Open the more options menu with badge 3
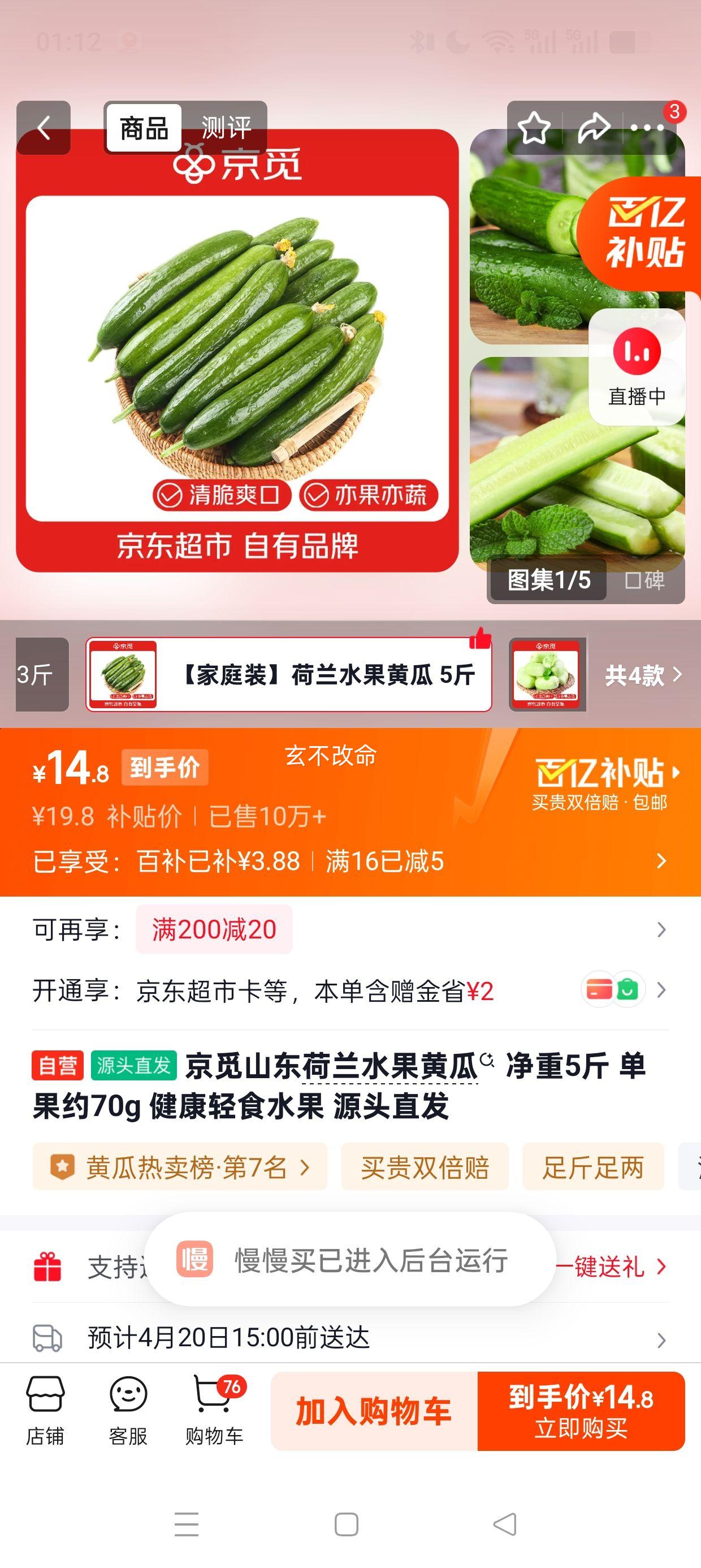 pyautogui.click(x=647, y=128)
